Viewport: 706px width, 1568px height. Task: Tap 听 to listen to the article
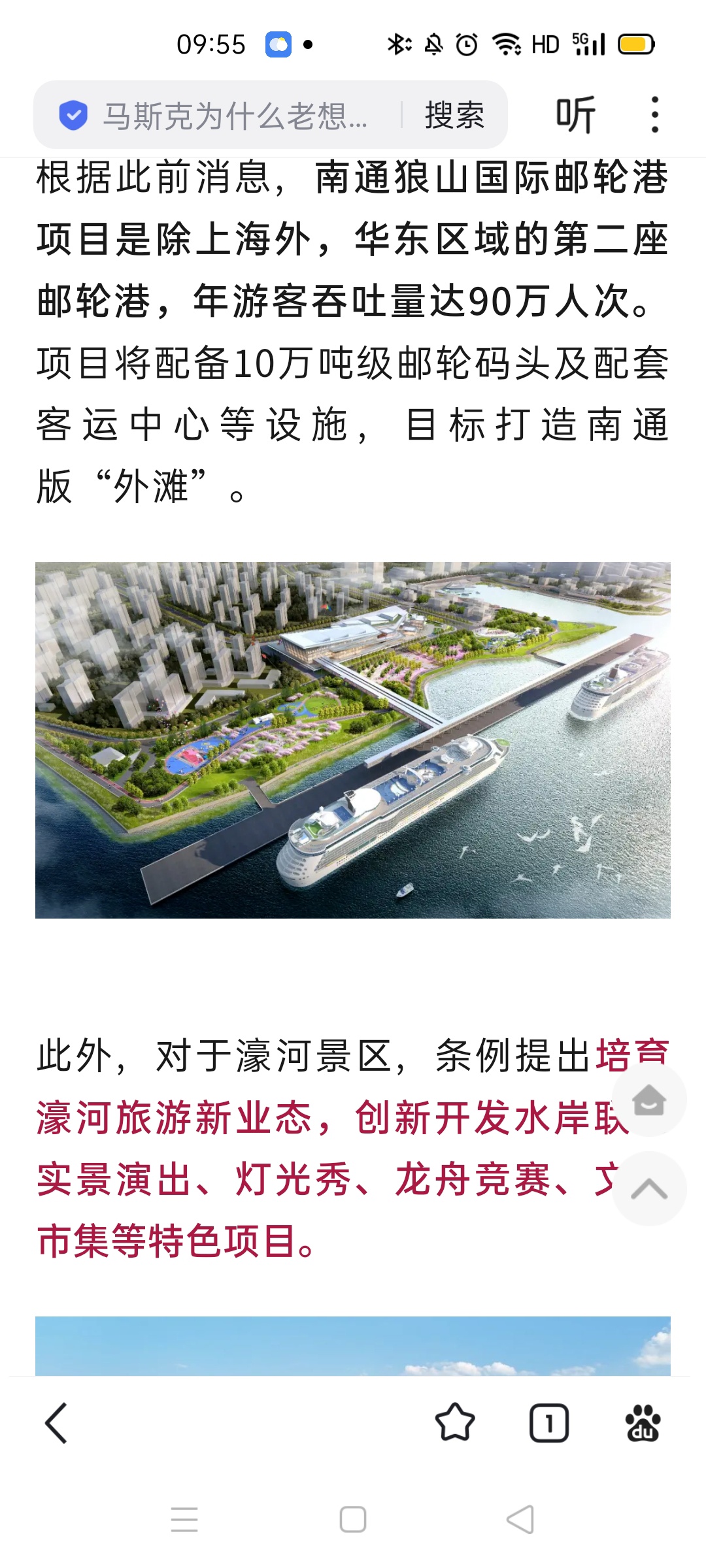coord(575,115)
